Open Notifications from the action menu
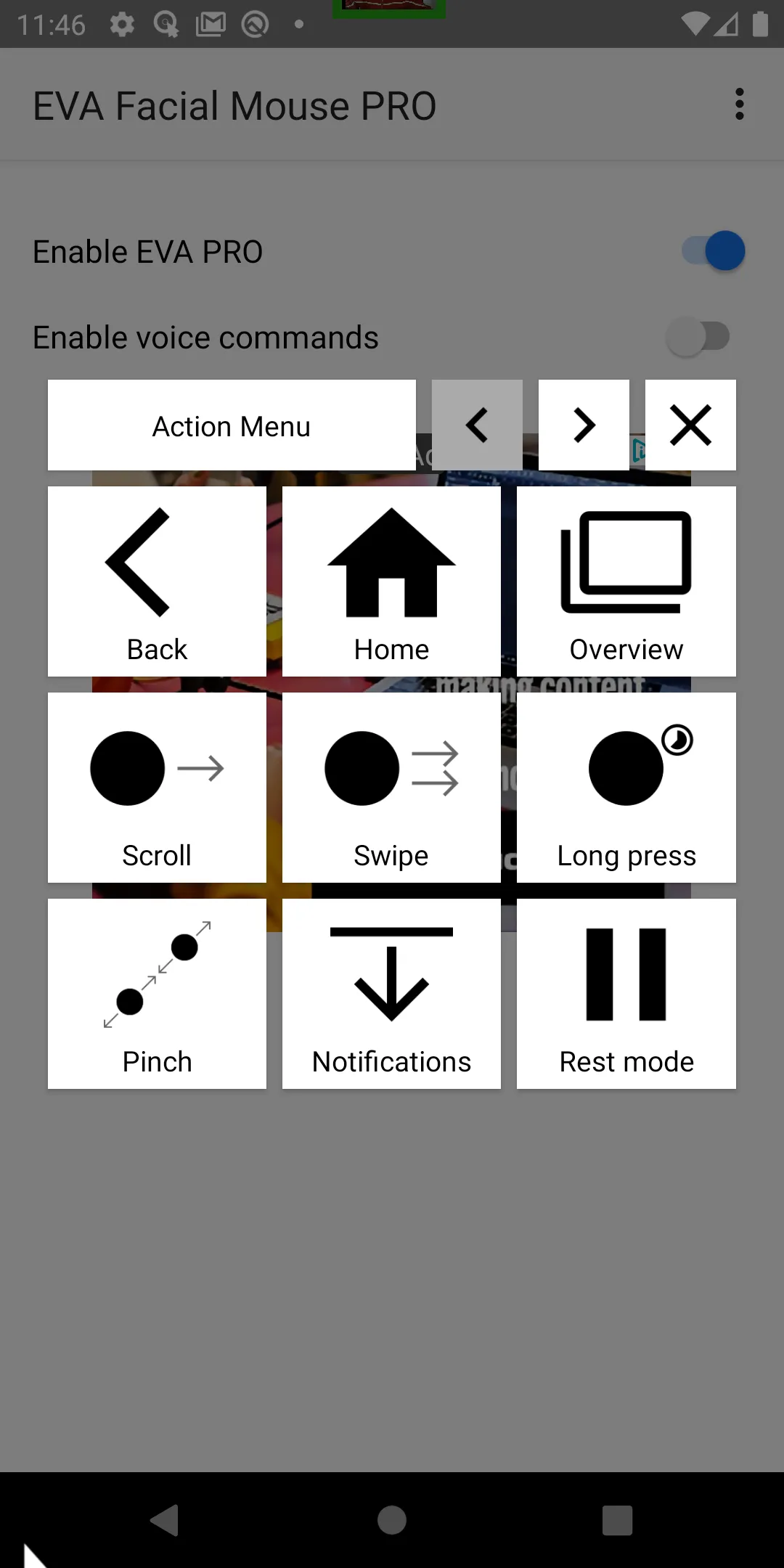The width and height of the screenshot is (784, 1568). coord(391,994)
